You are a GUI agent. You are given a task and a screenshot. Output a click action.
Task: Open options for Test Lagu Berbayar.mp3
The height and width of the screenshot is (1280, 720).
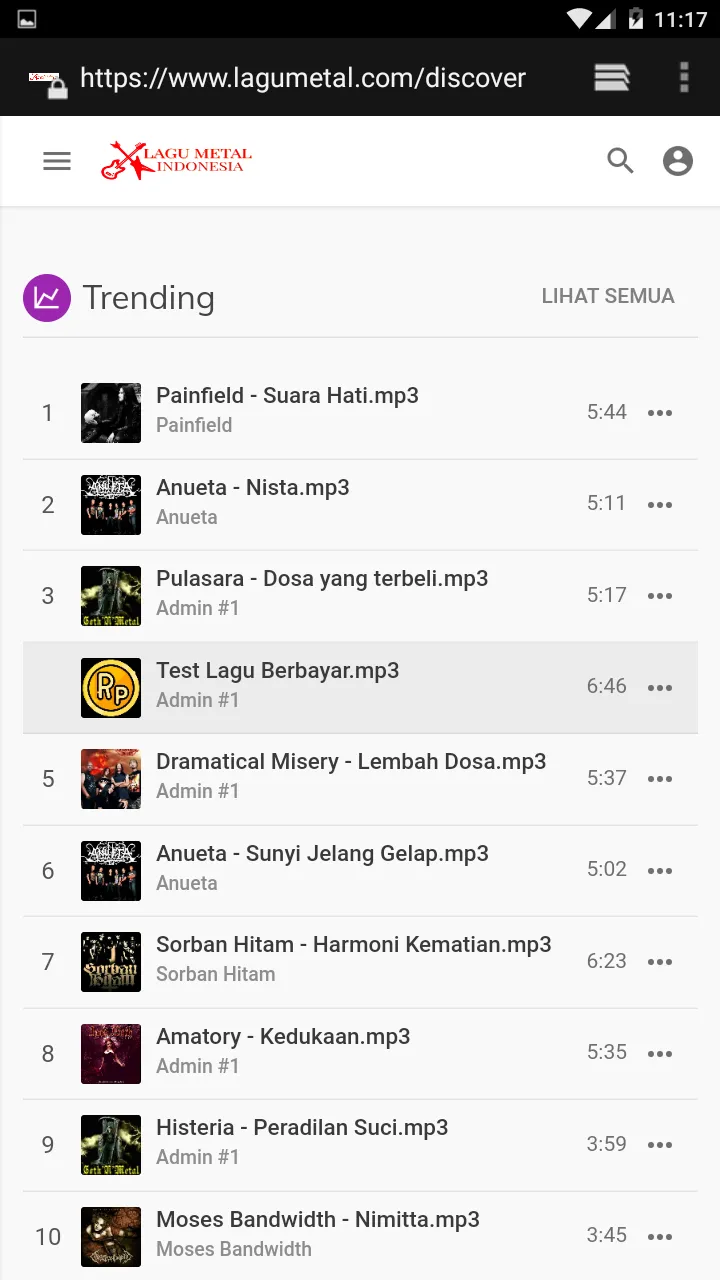pyautogui.click(x=660, y=687)
